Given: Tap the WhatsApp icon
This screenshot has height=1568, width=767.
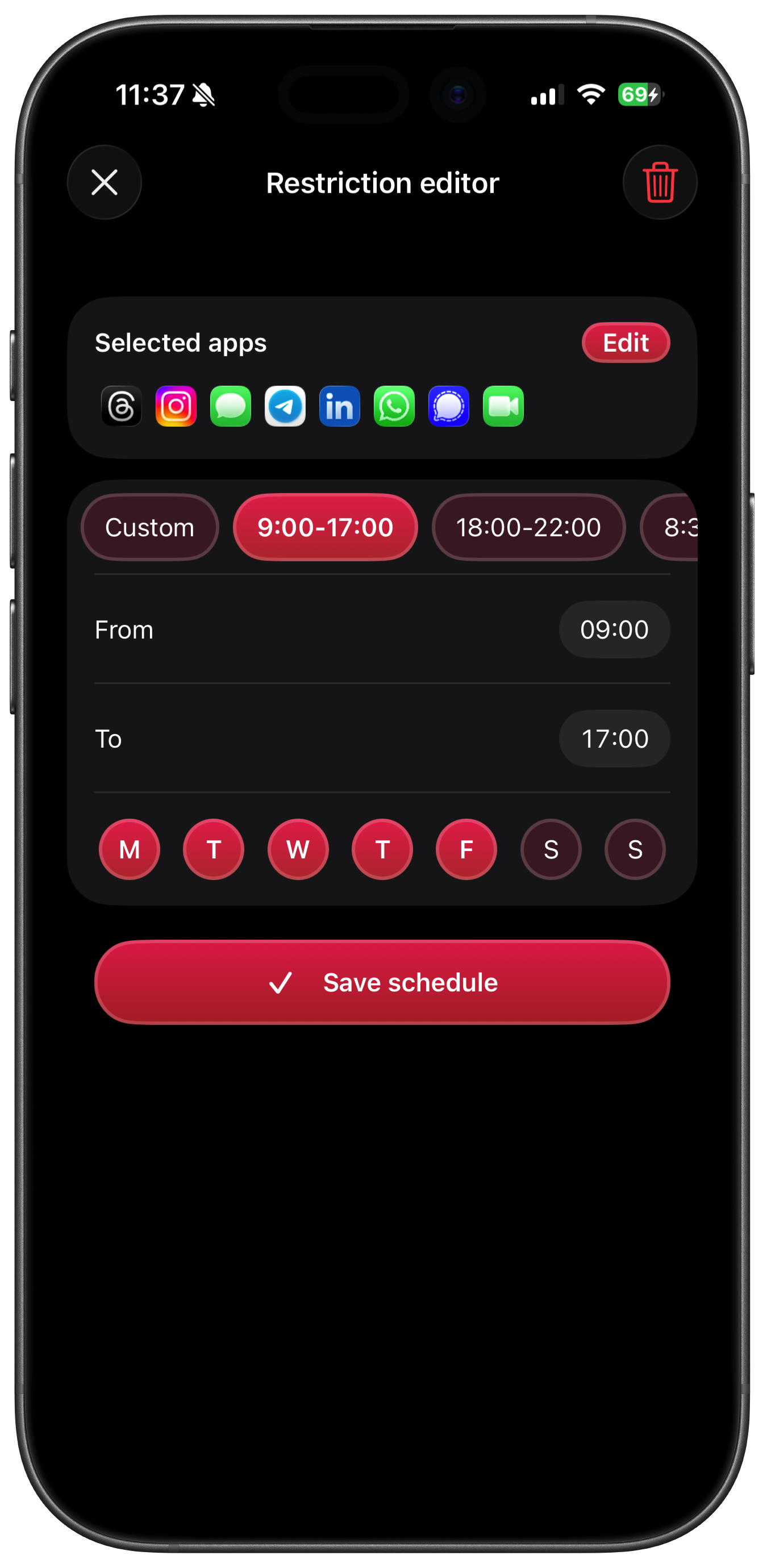Looking at the screenshot, I should pyautogui.click(x=394, y=406).
